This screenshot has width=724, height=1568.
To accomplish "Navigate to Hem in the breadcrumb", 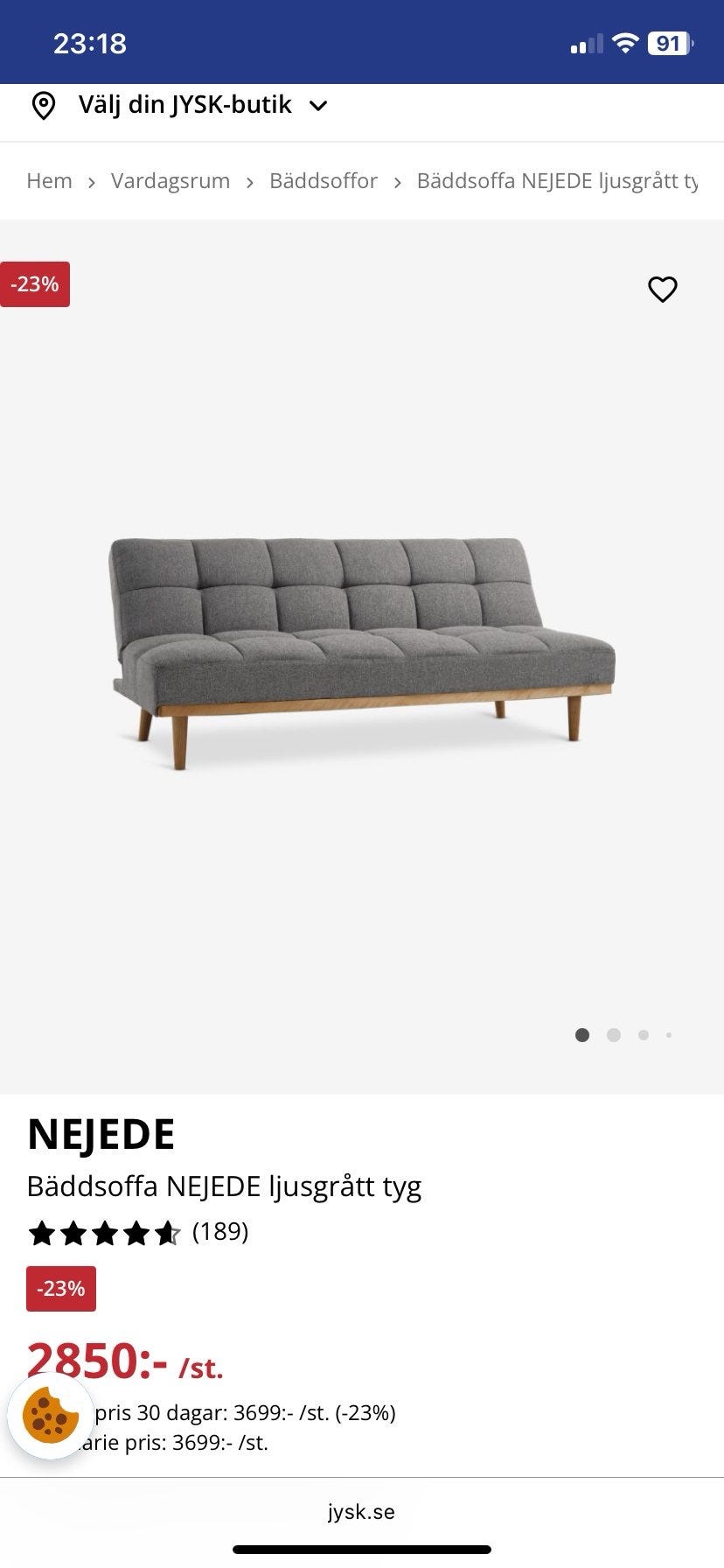I will click(x=49, y=181).
